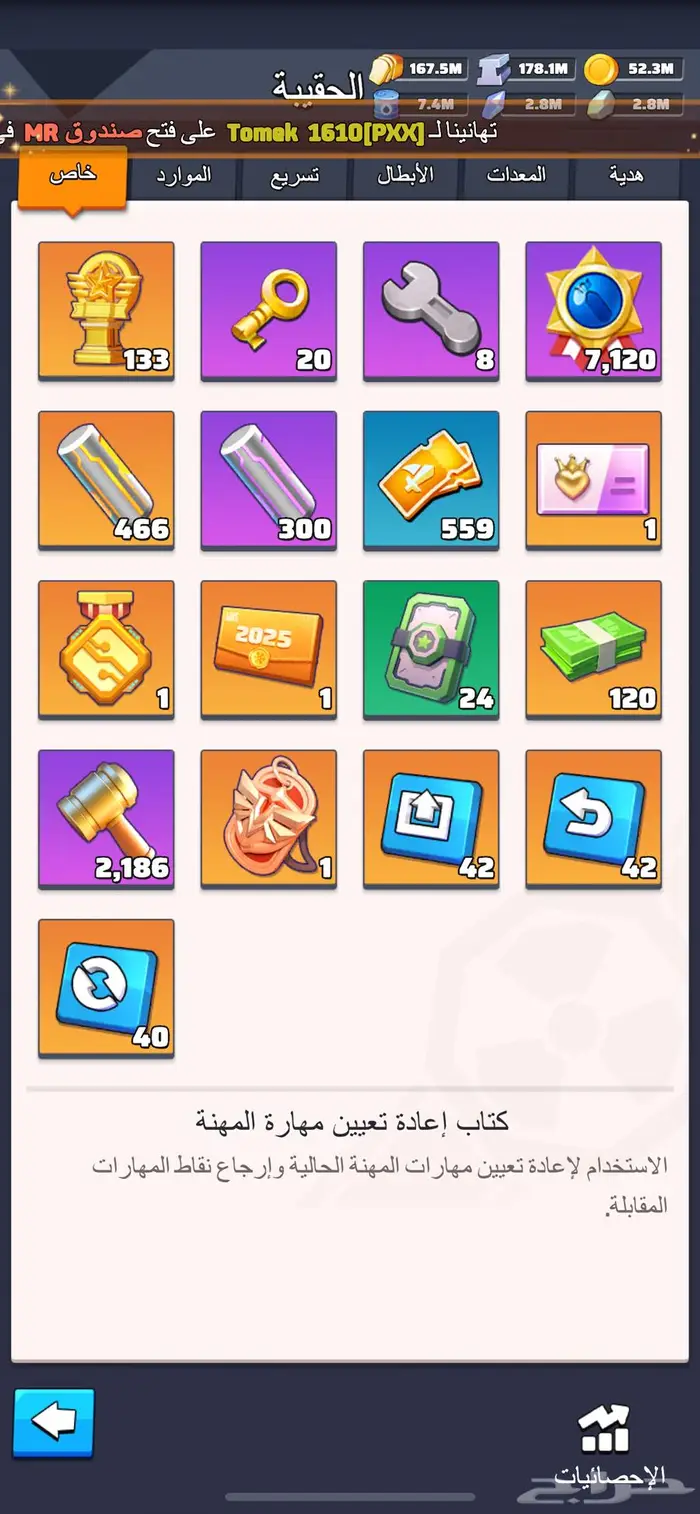Select the refresh arrows book with 40
The width and height of the screenshot is (700, 1514).
[x=106, y=987]
